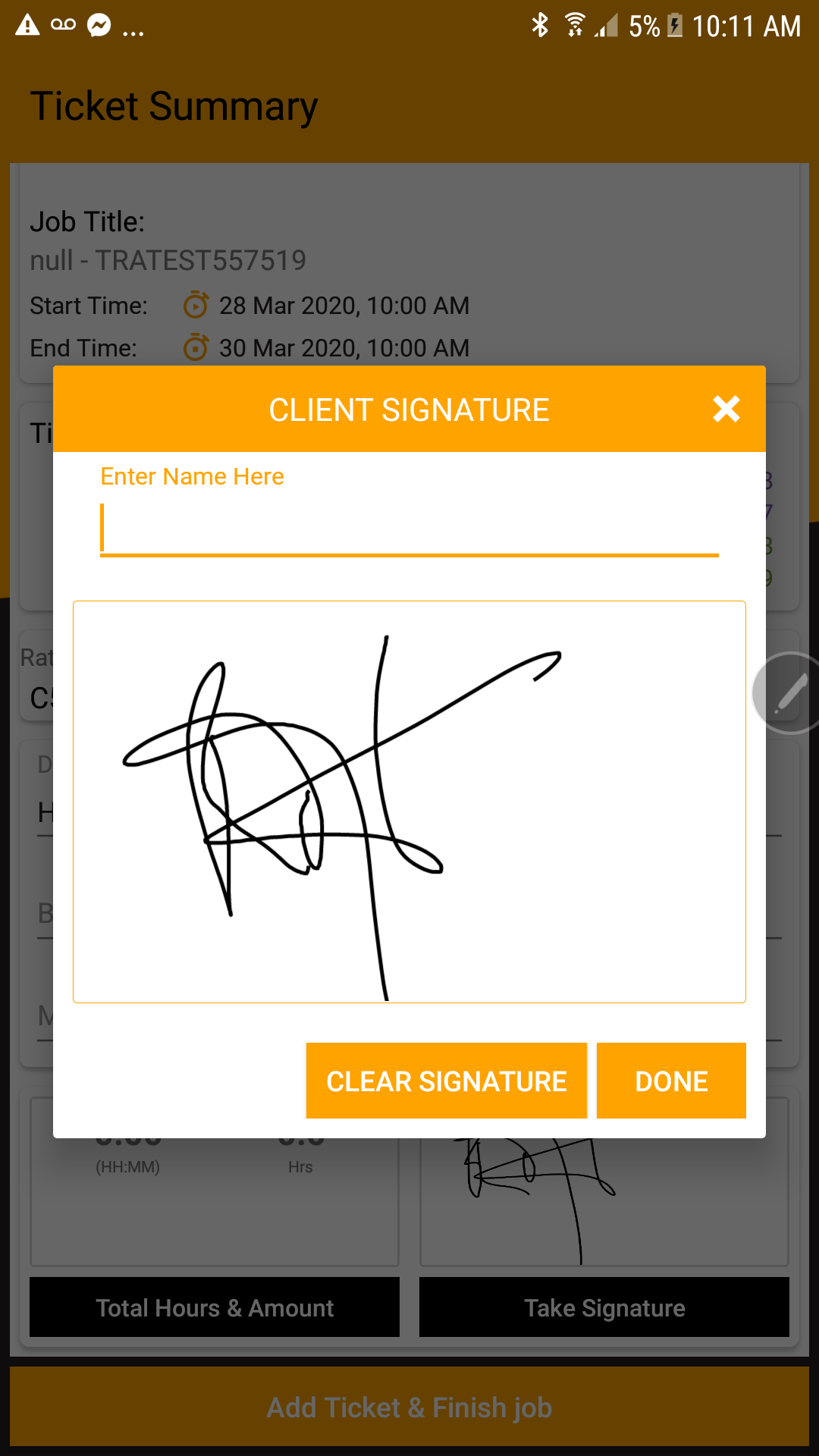The image size is (819, 1456).
Task: Confirm signature with Done button
Action: tap(670, 1081)
